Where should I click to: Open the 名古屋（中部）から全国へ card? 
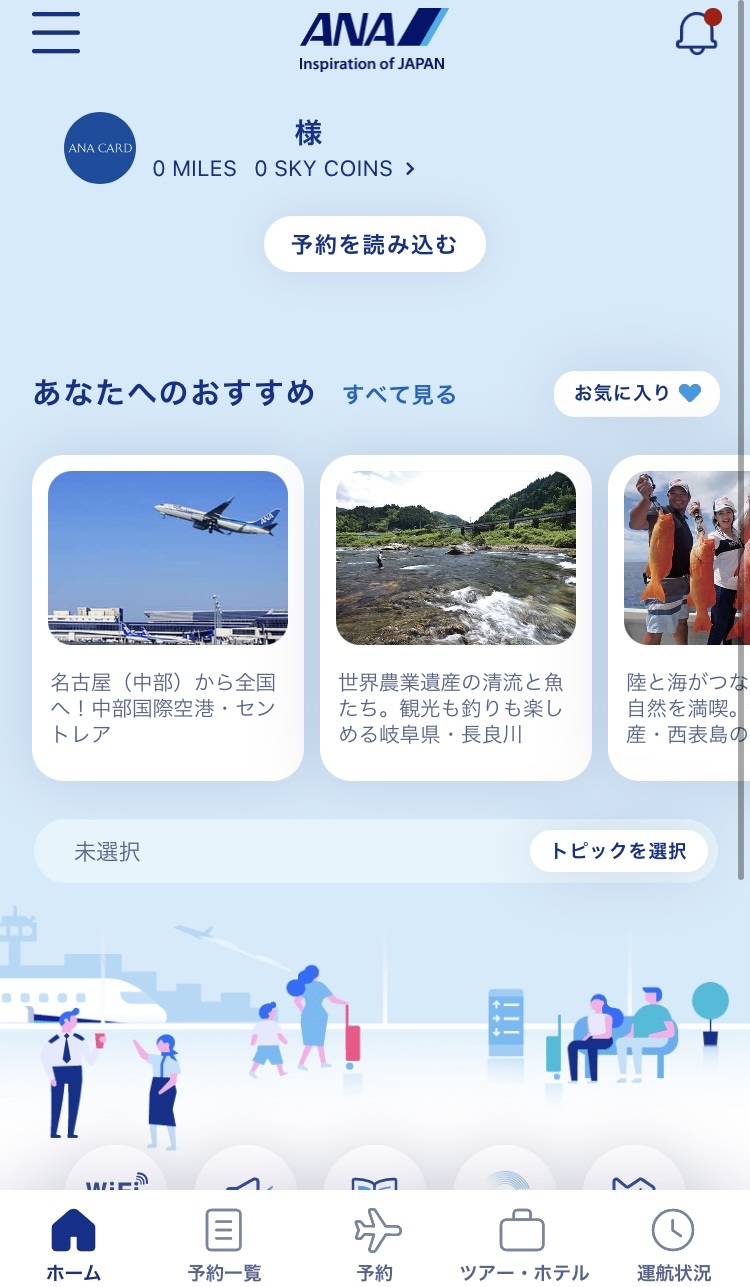pyautogui.click(x=168, y=618)
